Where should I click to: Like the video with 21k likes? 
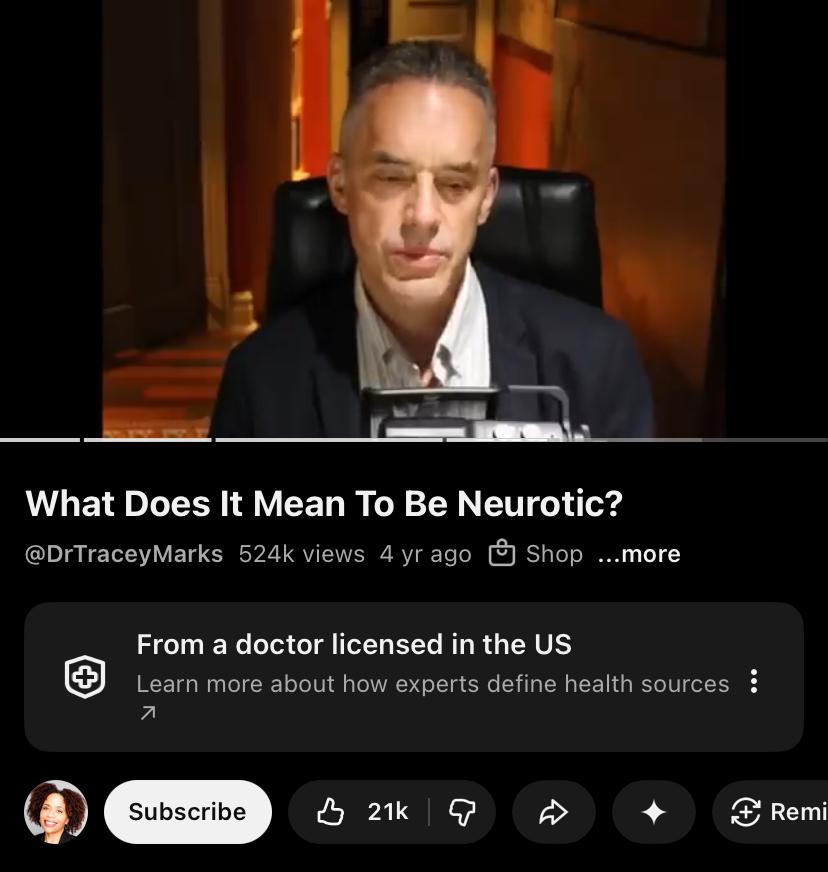[x=362, y=811]
